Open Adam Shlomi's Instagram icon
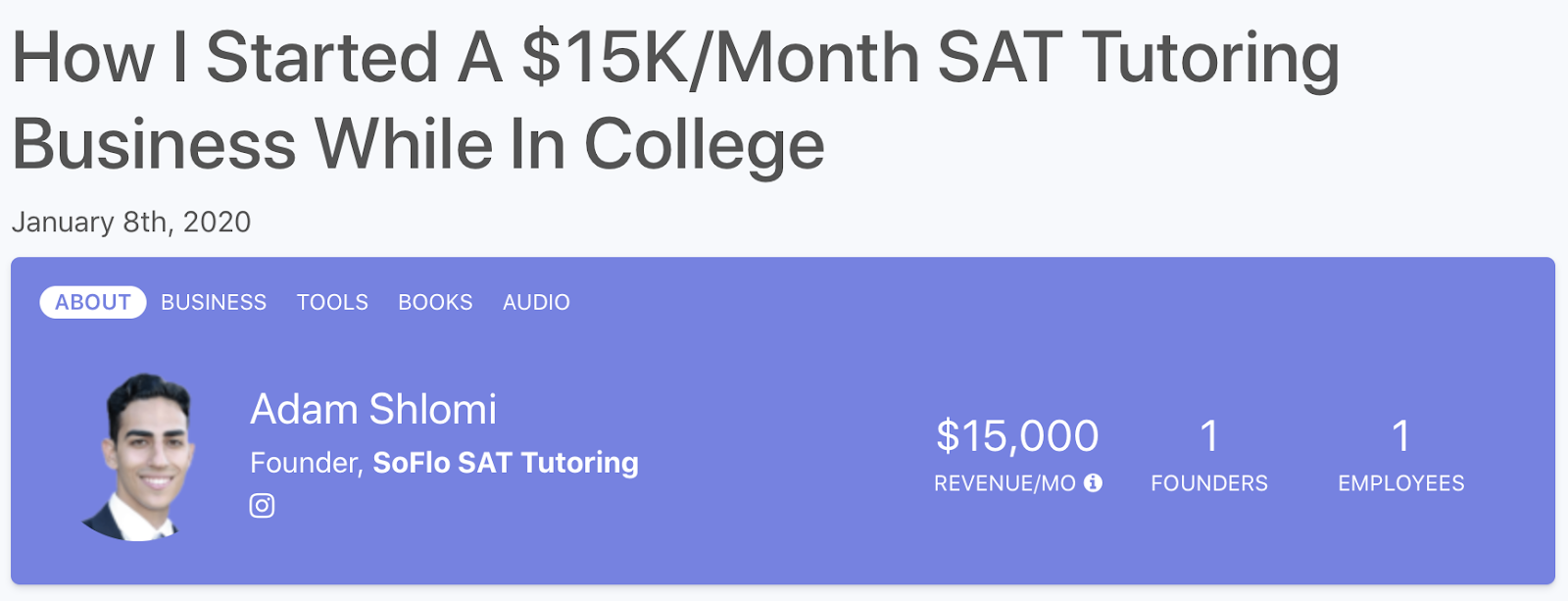Viewport: 1568px width, 601px height. 262,506
